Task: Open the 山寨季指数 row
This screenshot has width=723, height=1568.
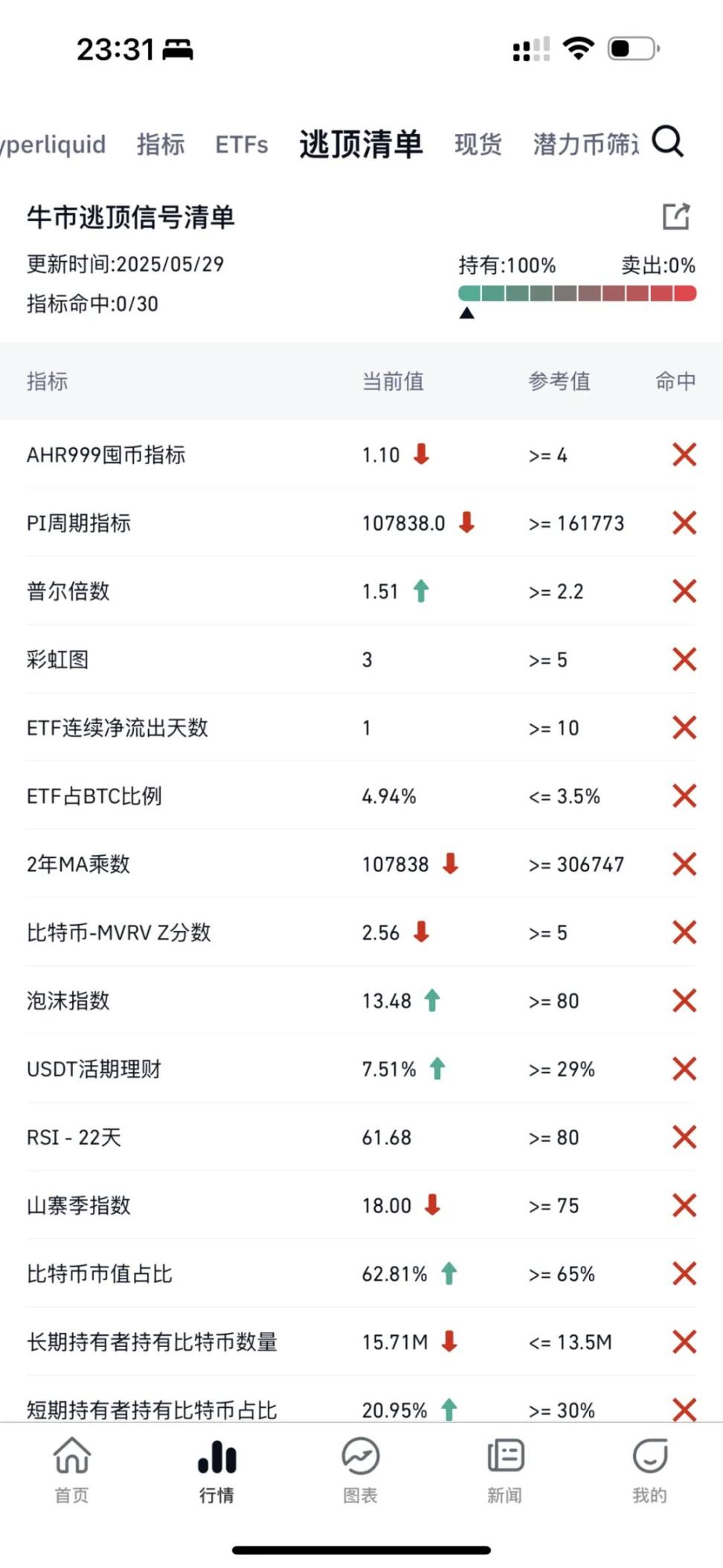Action: coord(361,1205)
